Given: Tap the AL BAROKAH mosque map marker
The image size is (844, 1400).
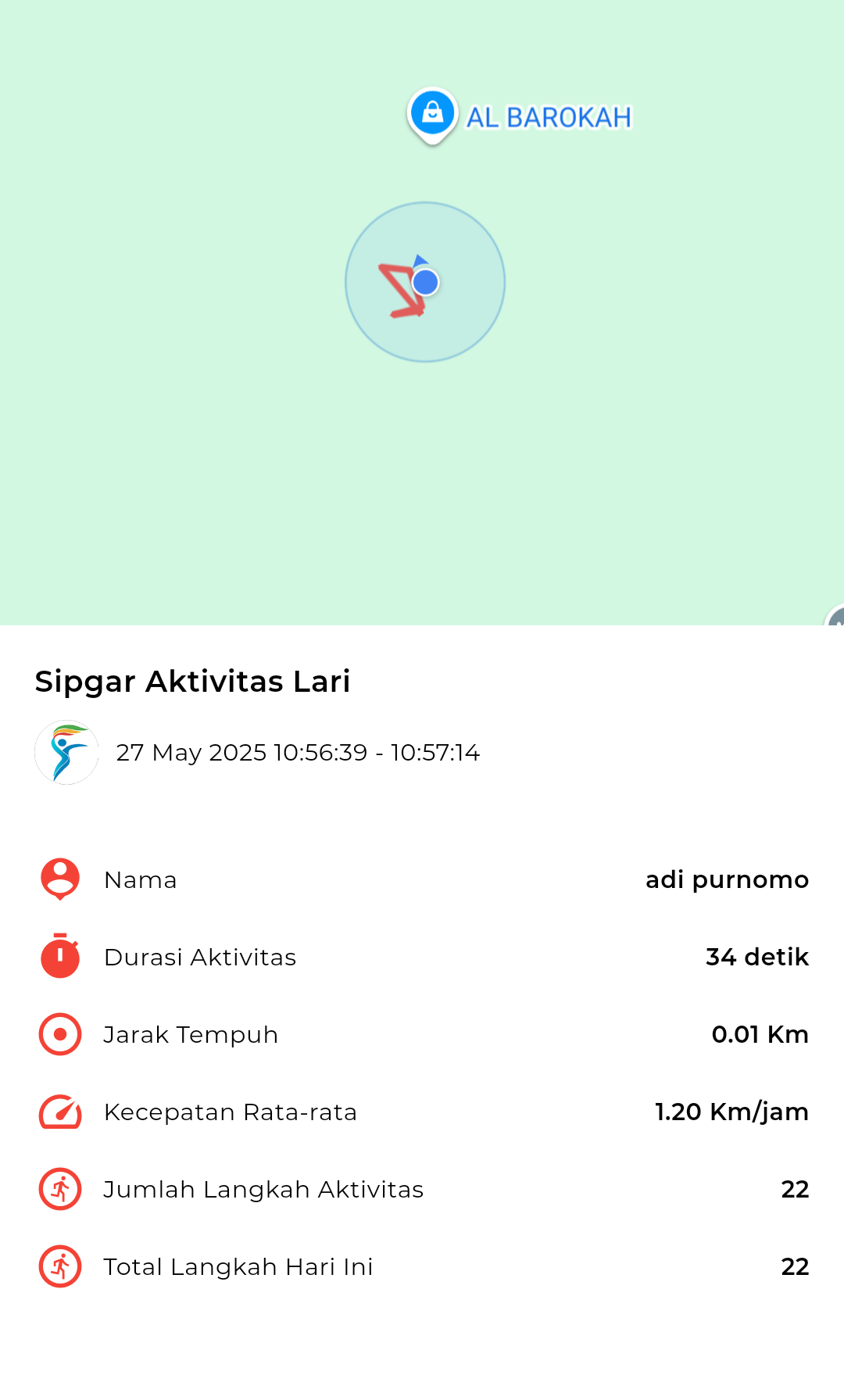Looking at the screenshot, I should (x=433, y=113).
